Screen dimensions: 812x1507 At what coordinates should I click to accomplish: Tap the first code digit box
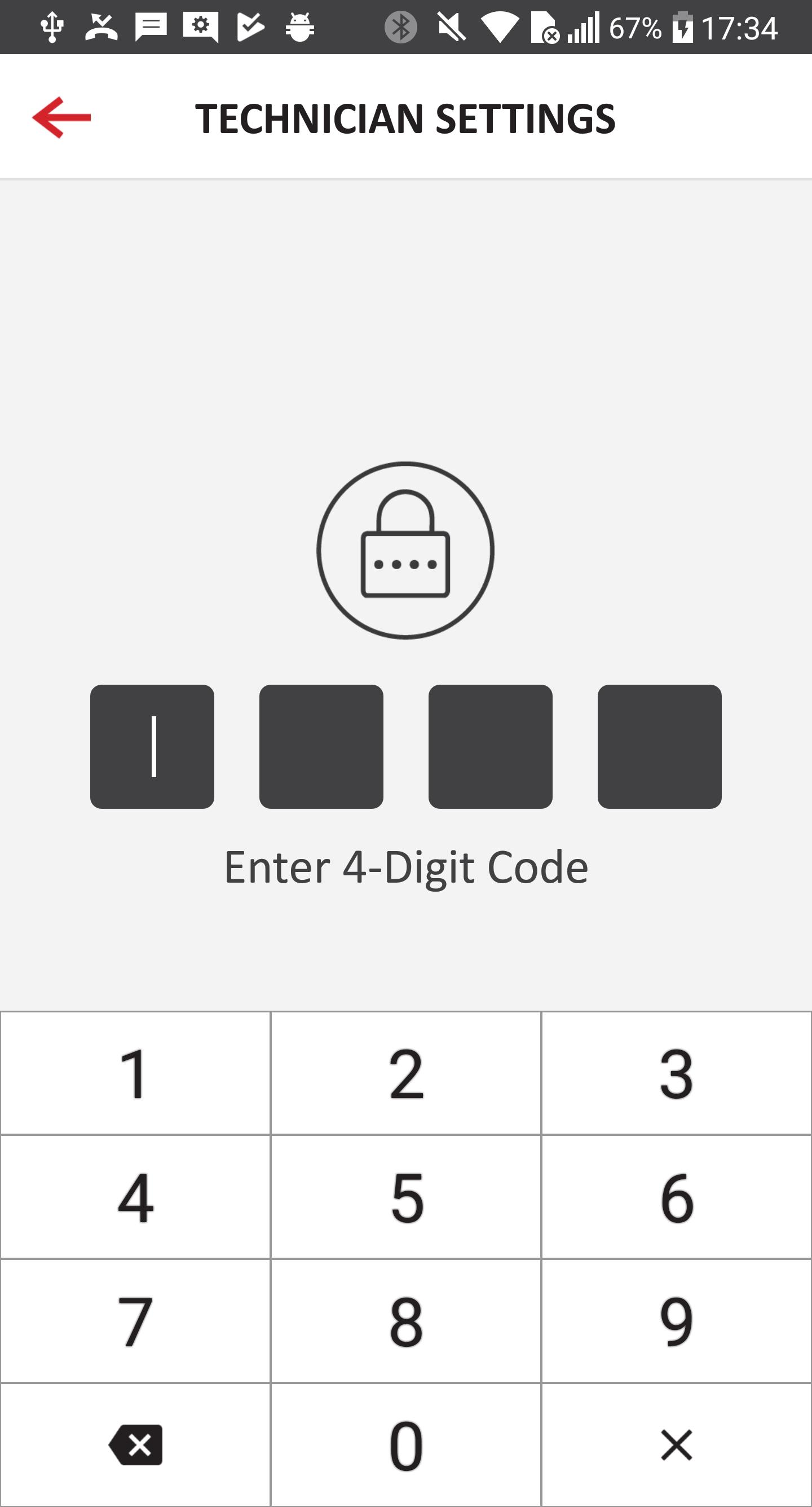click(152, 747)
